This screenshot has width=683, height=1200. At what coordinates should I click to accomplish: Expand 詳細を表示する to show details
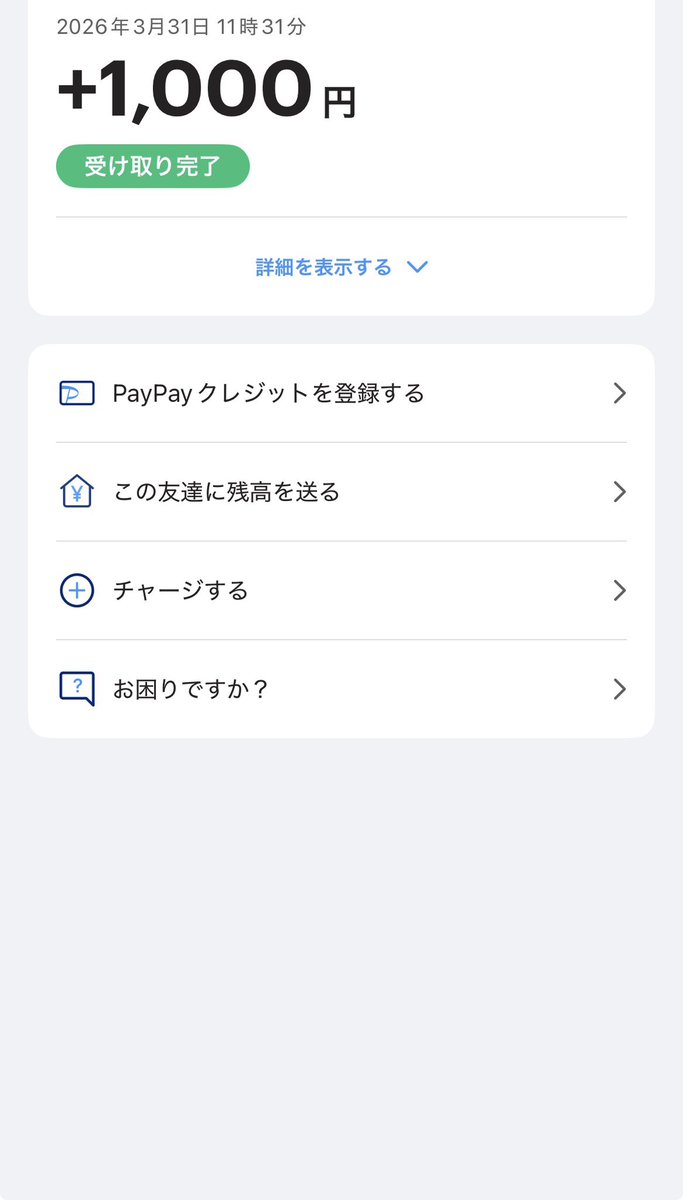point(341,267)
